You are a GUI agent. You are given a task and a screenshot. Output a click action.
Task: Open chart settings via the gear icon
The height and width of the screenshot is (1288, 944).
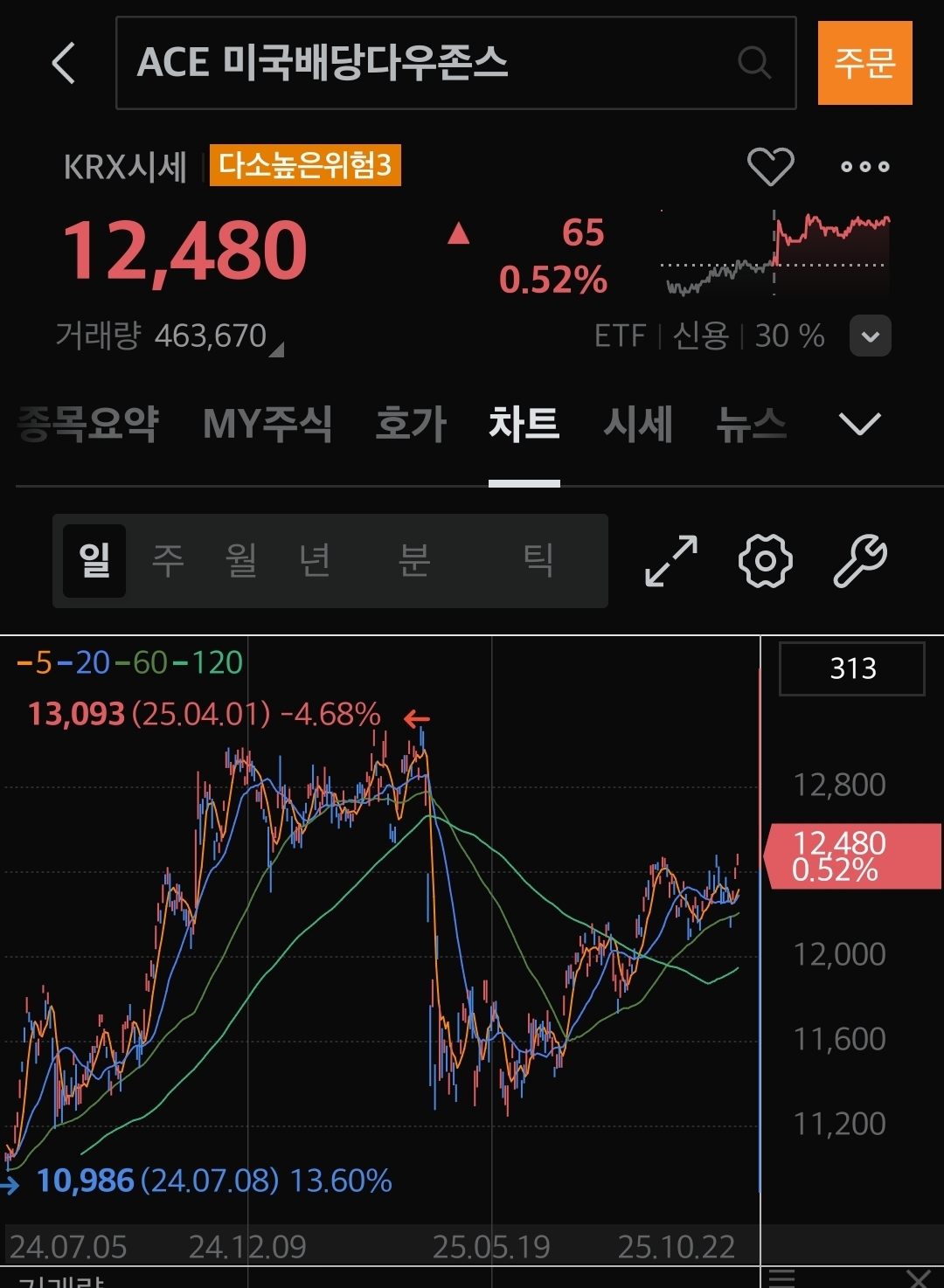pos(764,560)
